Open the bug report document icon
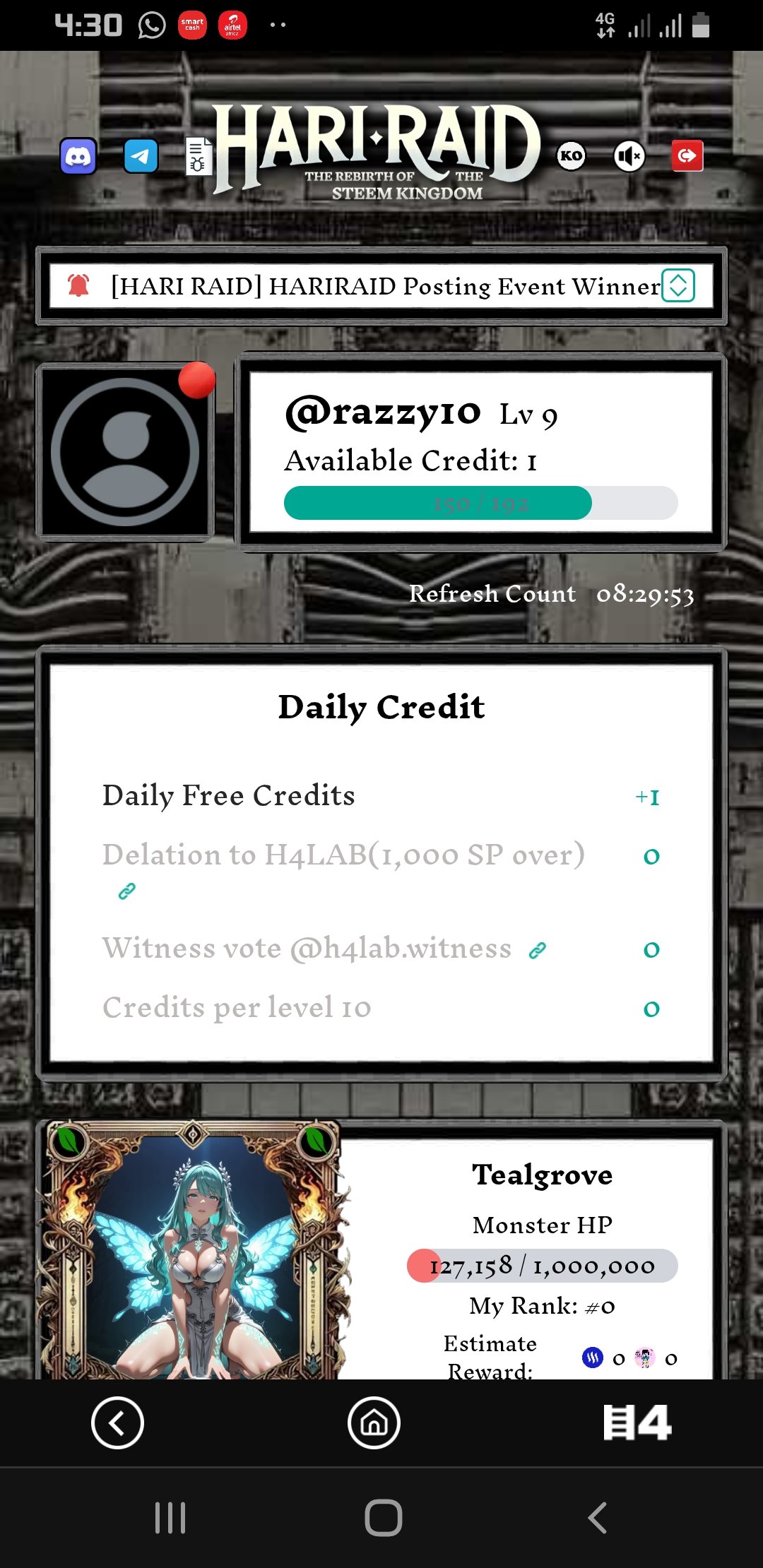 (199, 156)
